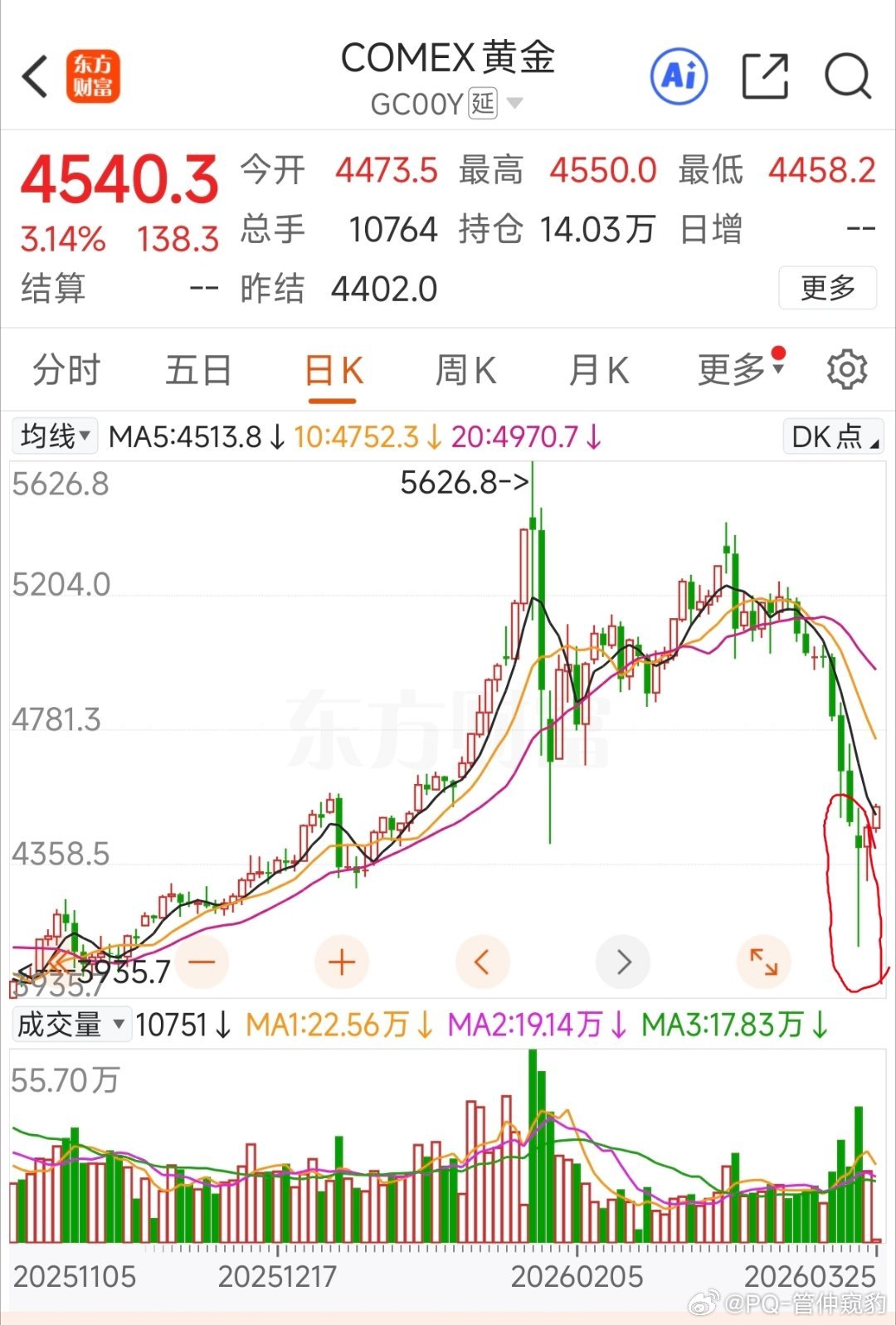The width and height of the screenshot is (896, 1325).
Task: Expand the chart to fullscreen
Action: (x=763, y=961)
